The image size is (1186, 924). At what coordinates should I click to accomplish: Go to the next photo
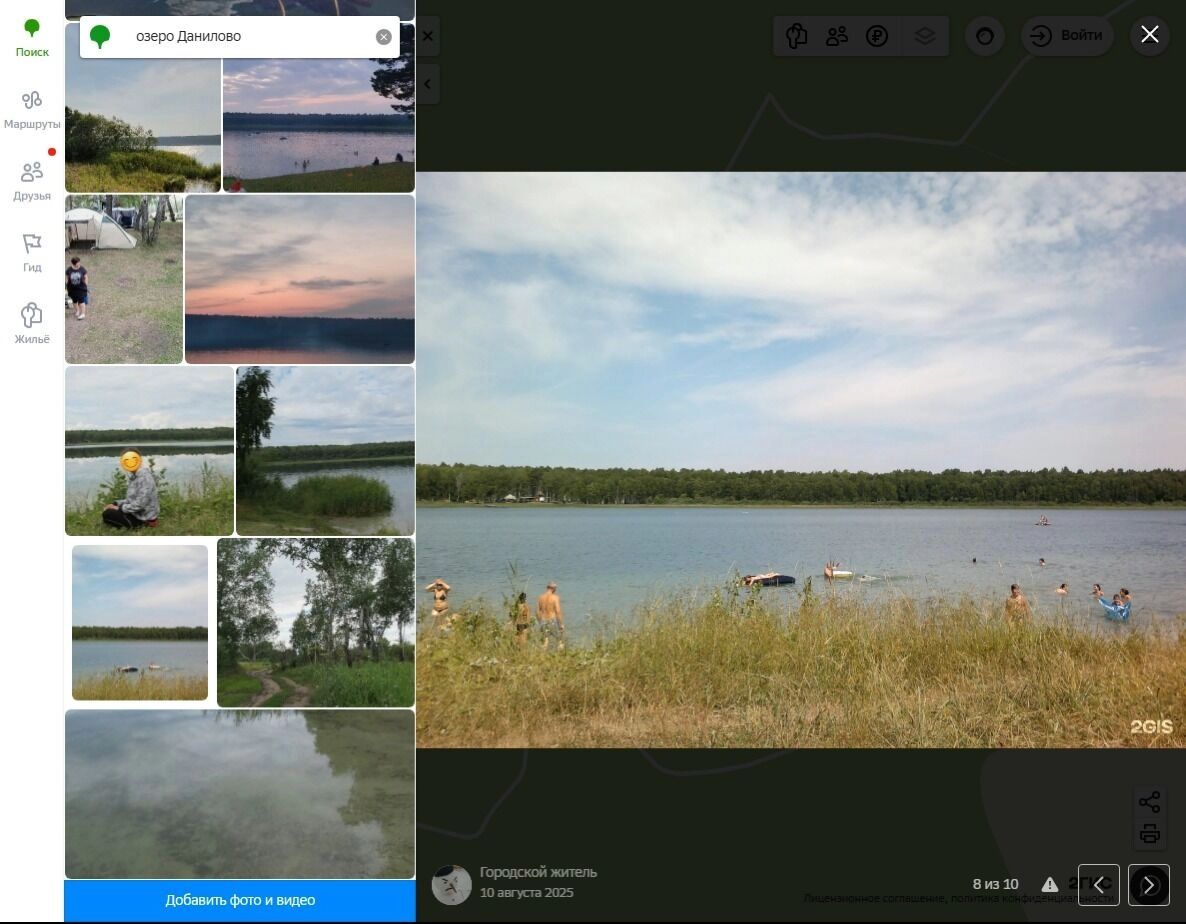1149,885
